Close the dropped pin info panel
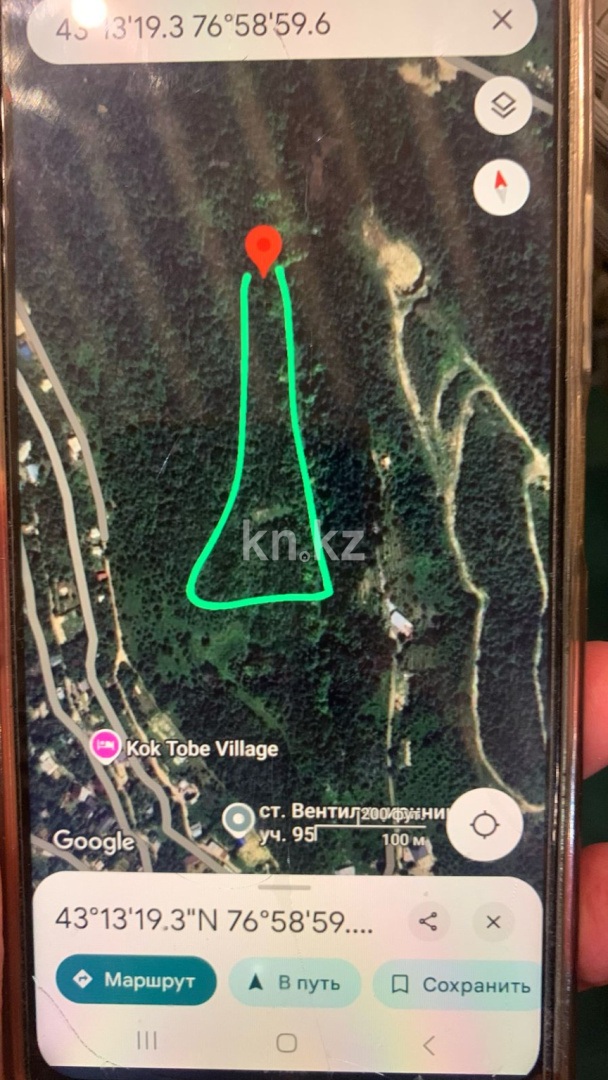 493,922
